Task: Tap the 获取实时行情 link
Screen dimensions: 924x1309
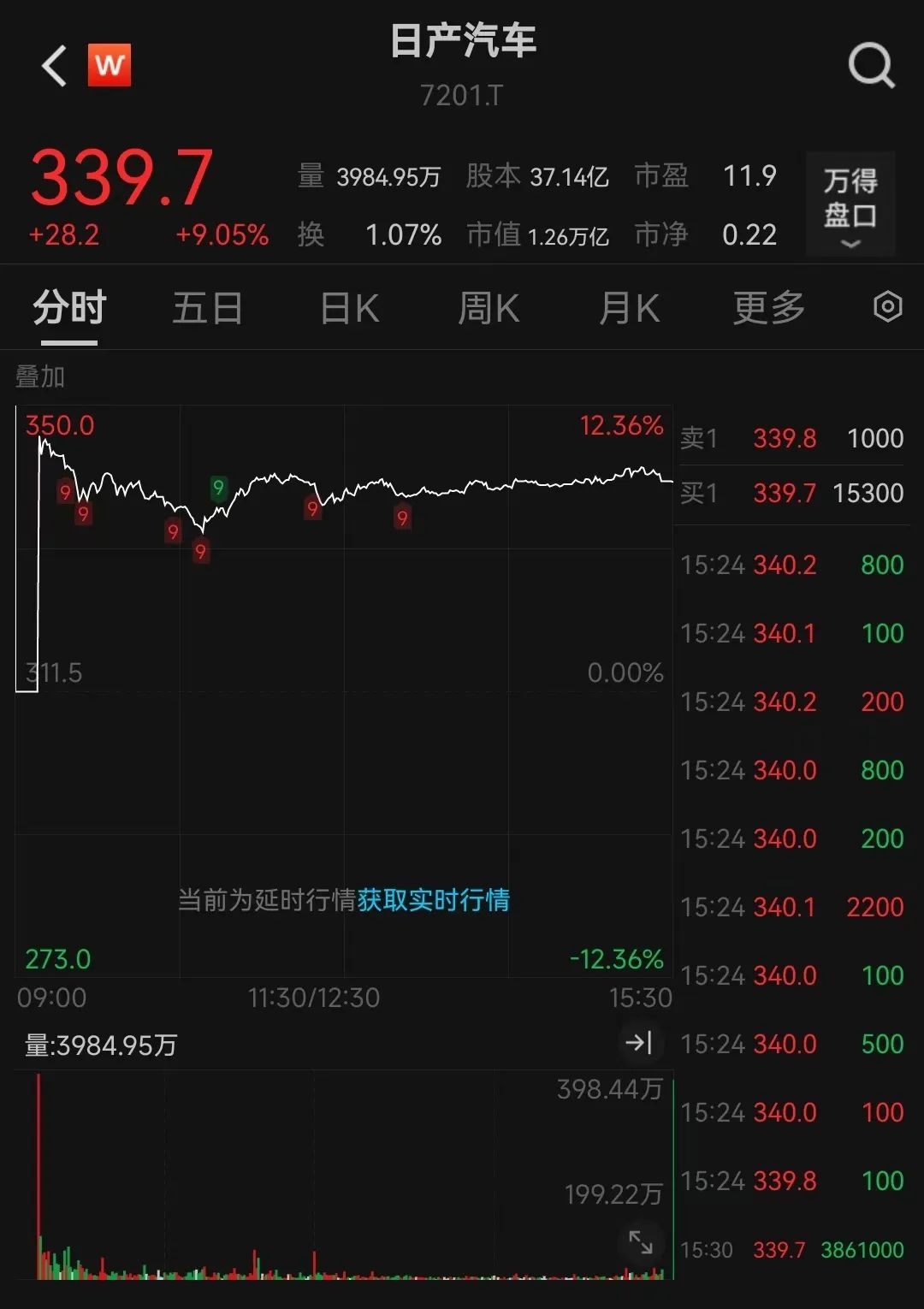Action: point(433,900)
